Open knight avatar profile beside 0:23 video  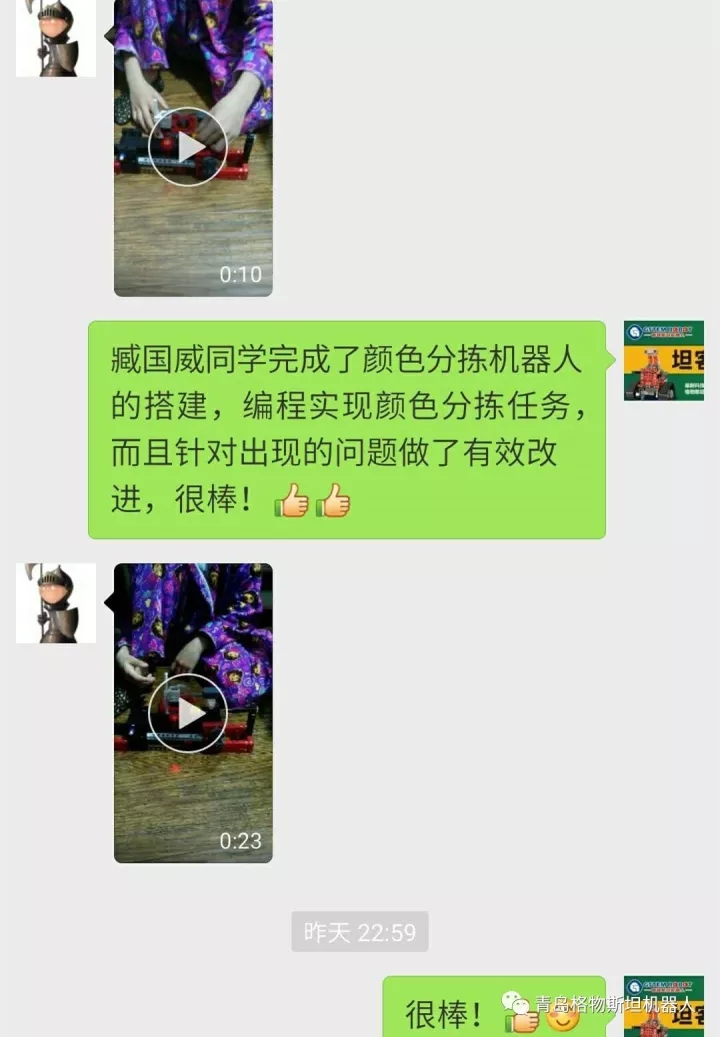[x=56, y=603]
